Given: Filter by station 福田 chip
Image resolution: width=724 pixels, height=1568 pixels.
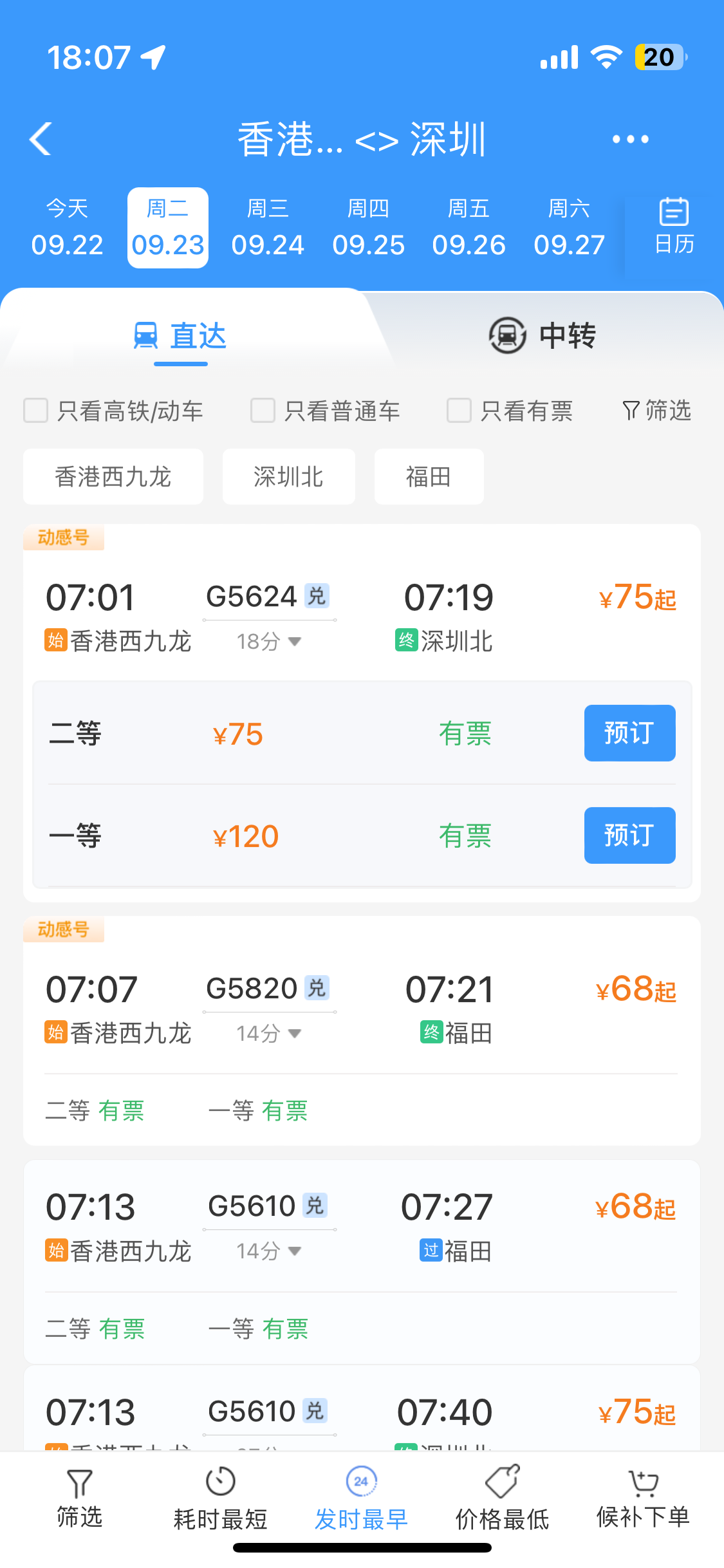Looking at the screenshot, I should (429, 477).
